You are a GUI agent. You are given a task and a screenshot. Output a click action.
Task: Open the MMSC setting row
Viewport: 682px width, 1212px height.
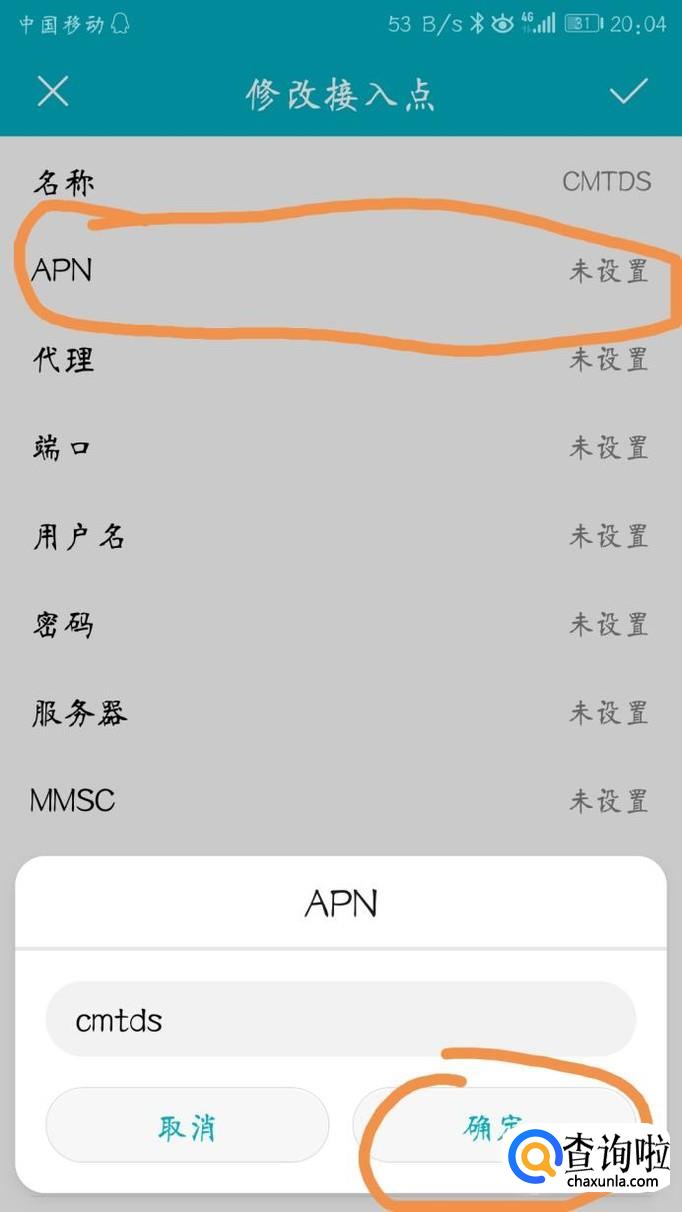(x=340, y=800)
